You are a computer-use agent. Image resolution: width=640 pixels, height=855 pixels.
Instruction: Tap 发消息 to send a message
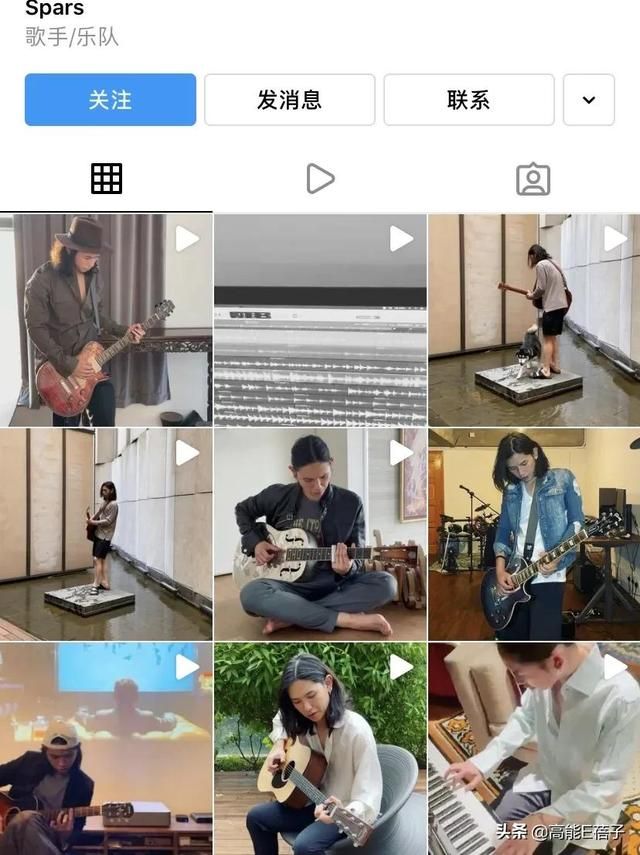(x=289, y=100)
